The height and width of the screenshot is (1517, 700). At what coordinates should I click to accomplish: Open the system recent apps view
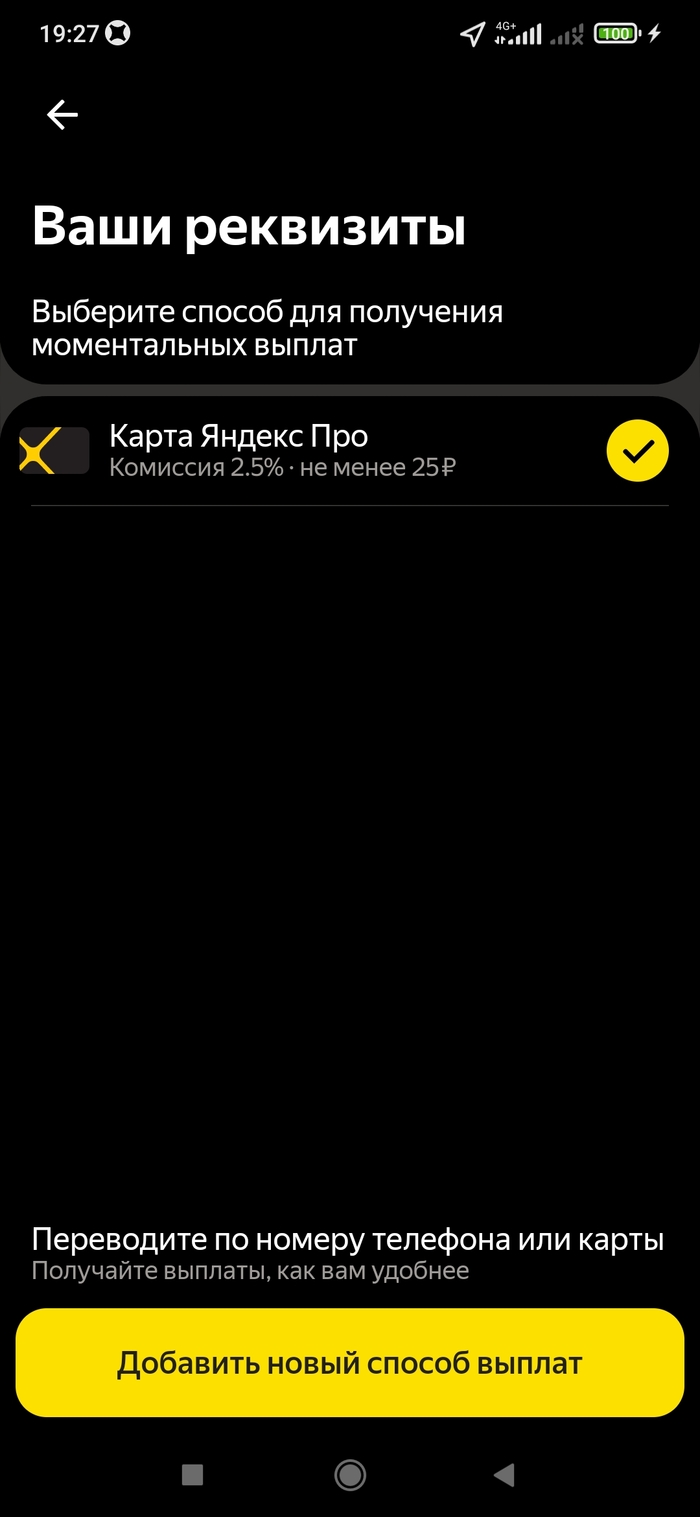193,1474
